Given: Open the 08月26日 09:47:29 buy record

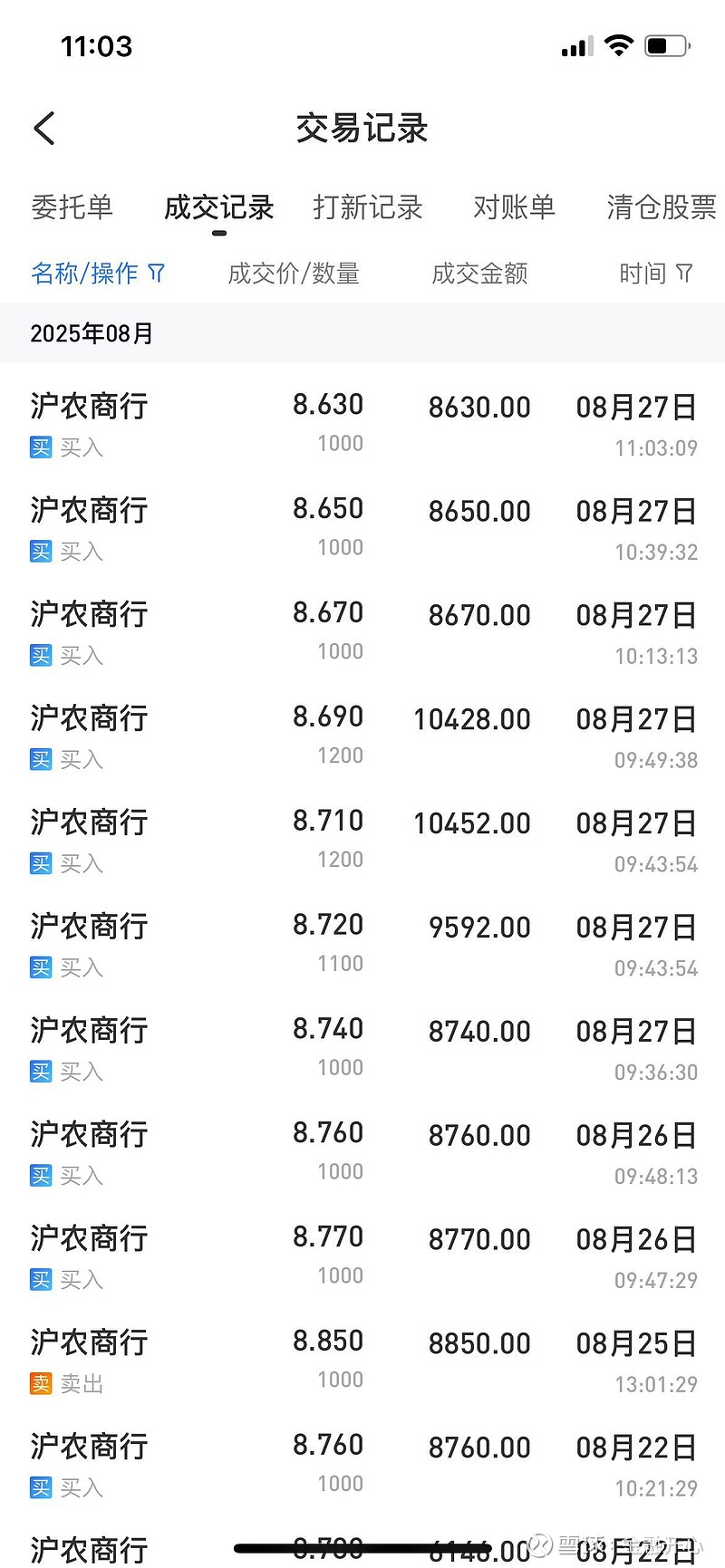Looking at the screenshot, I should [x=362, y=1256].
